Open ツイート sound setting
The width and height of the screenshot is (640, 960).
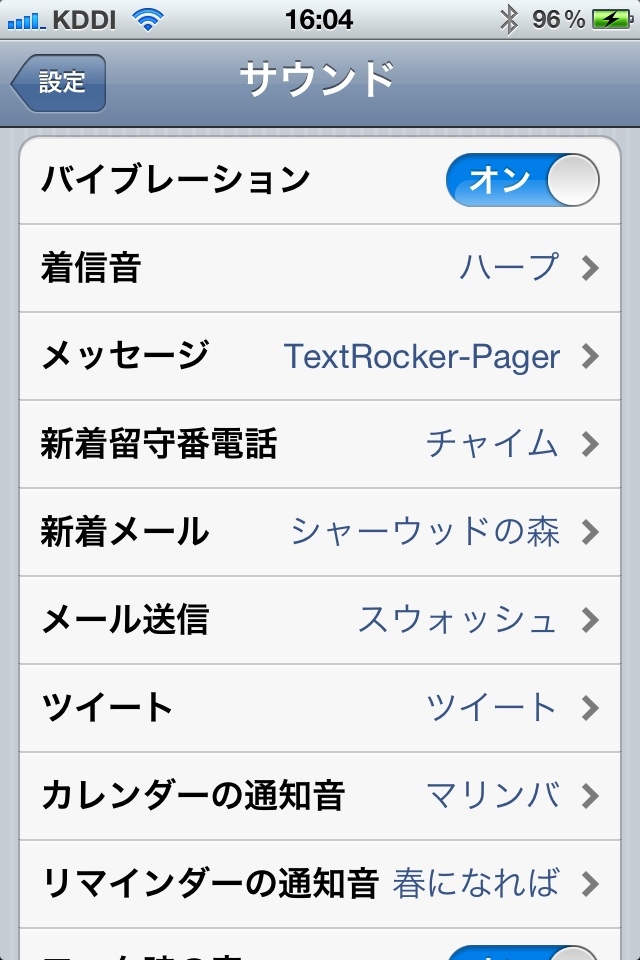click(x=320, y=708)
